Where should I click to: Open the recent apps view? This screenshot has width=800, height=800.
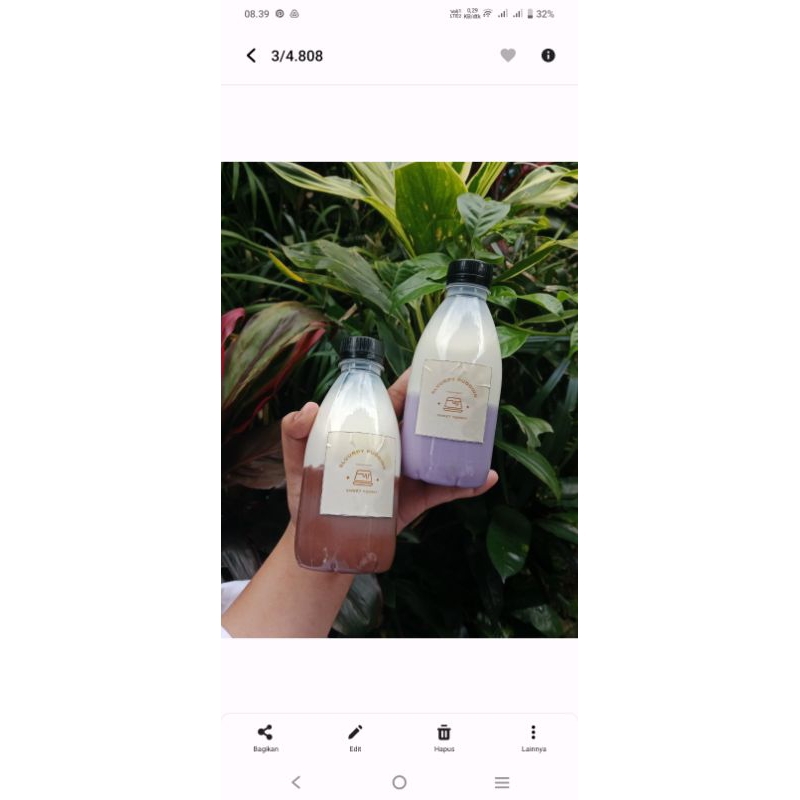tap(502, 782)
